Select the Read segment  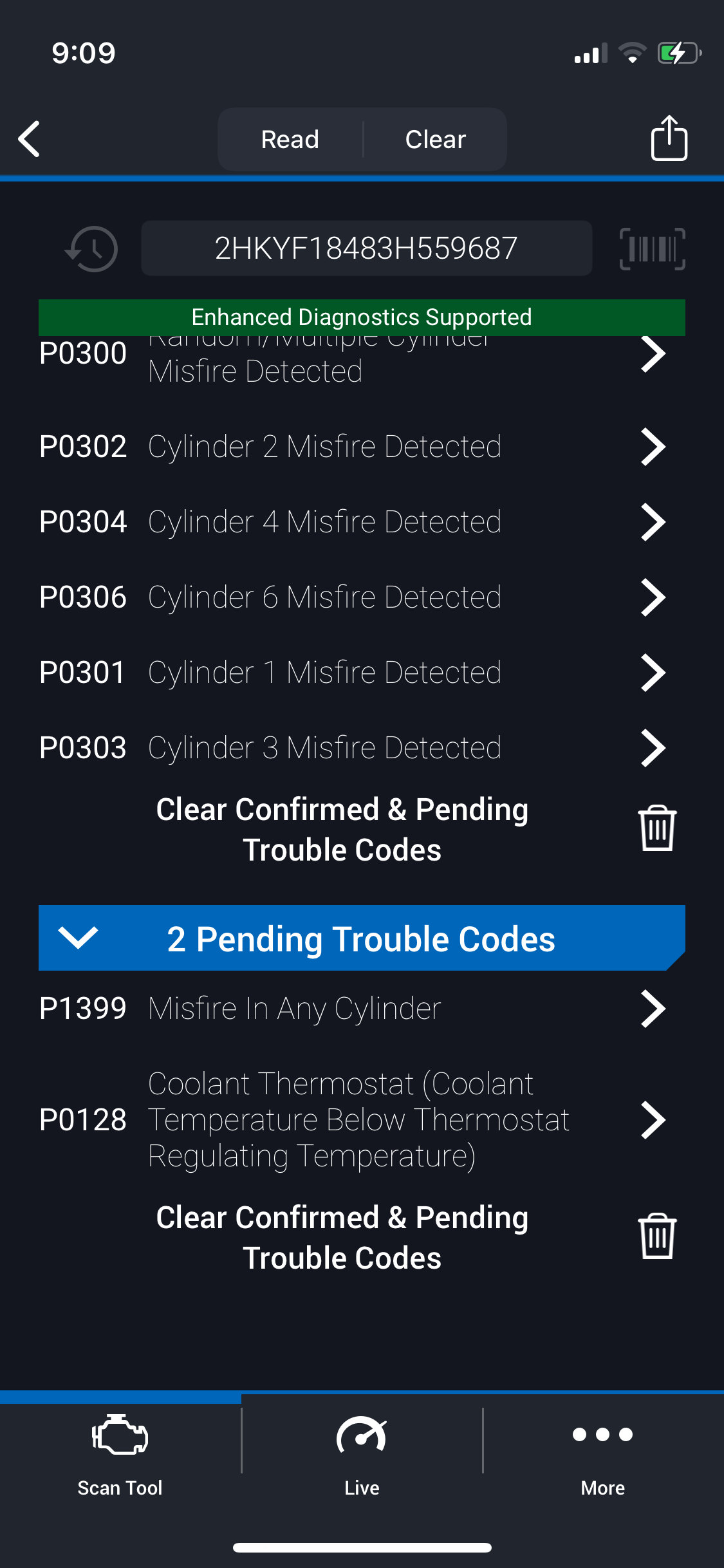pyautogui.click(x=290, y=140)
